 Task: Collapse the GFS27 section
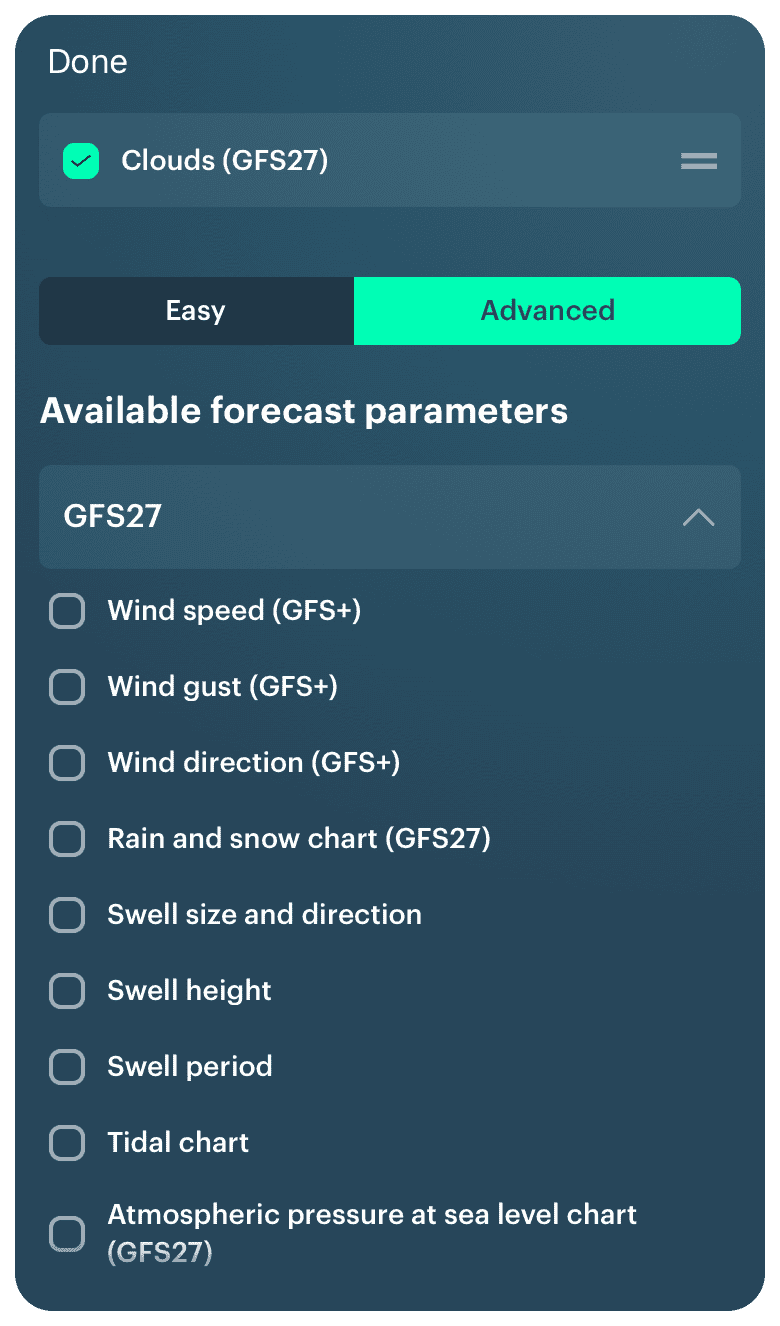(698, 517)
